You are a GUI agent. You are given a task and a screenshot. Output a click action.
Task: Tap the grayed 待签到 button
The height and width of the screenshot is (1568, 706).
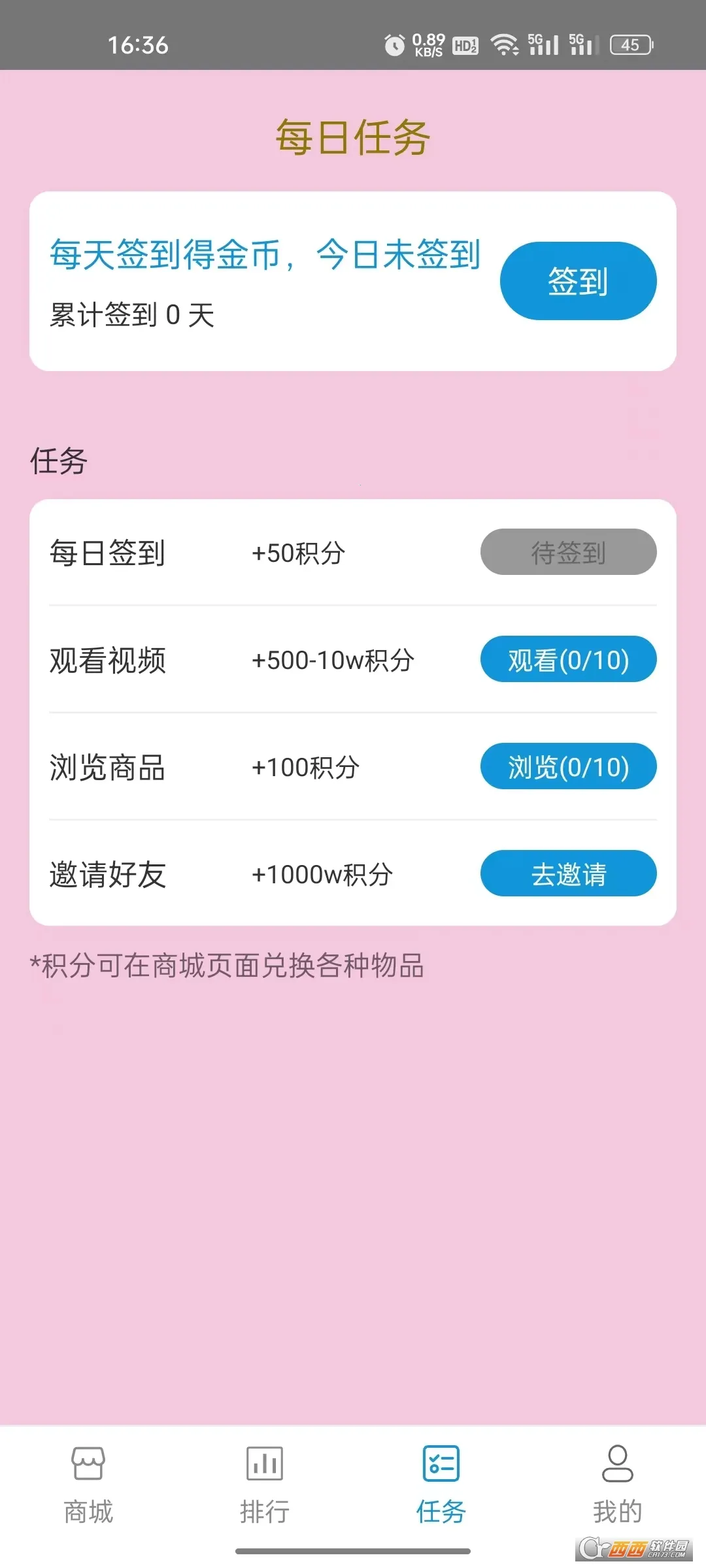(x=568, y=552)
